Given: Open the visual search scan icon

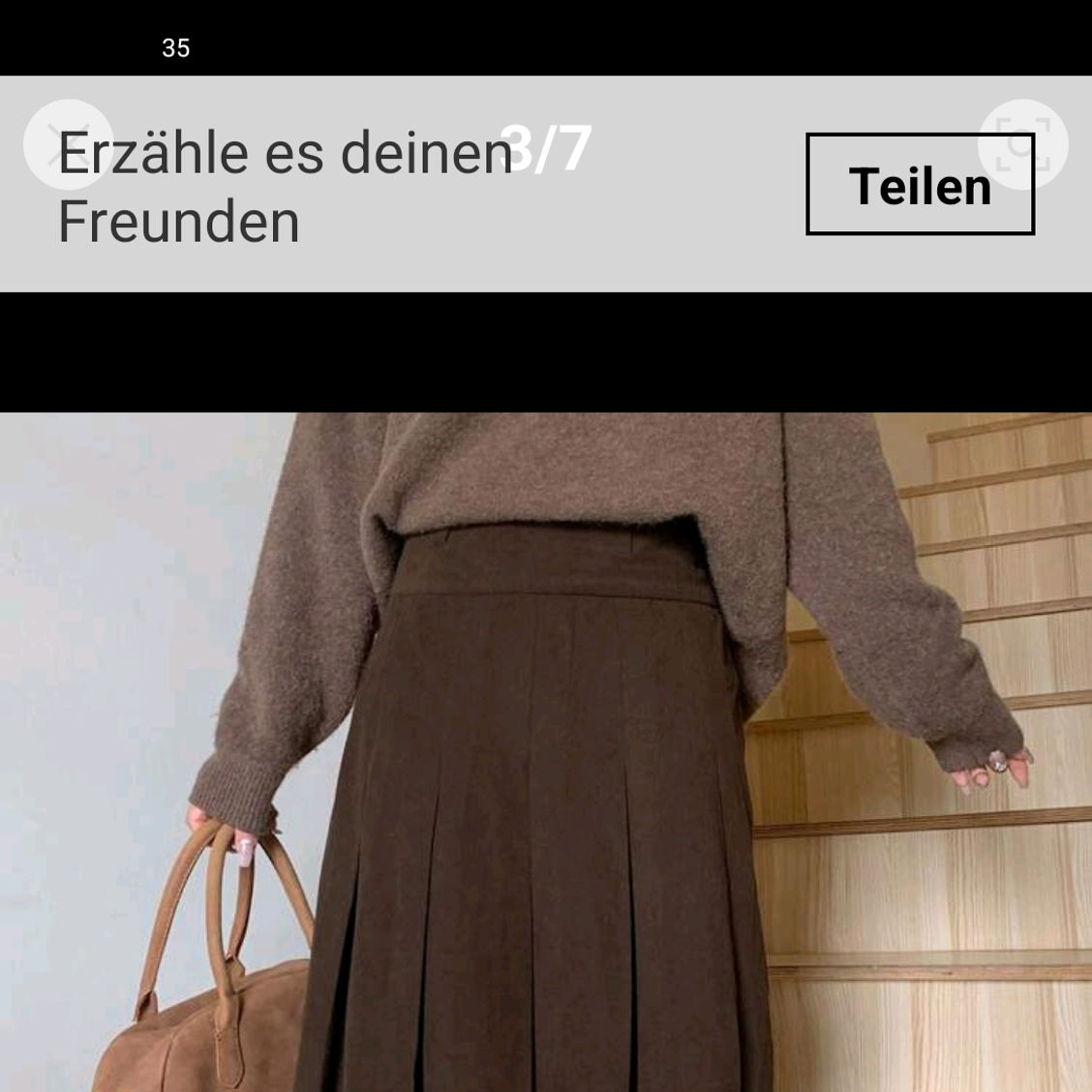Looking at the screenshot, I should pyautogui.click(x=1022, y=144).
